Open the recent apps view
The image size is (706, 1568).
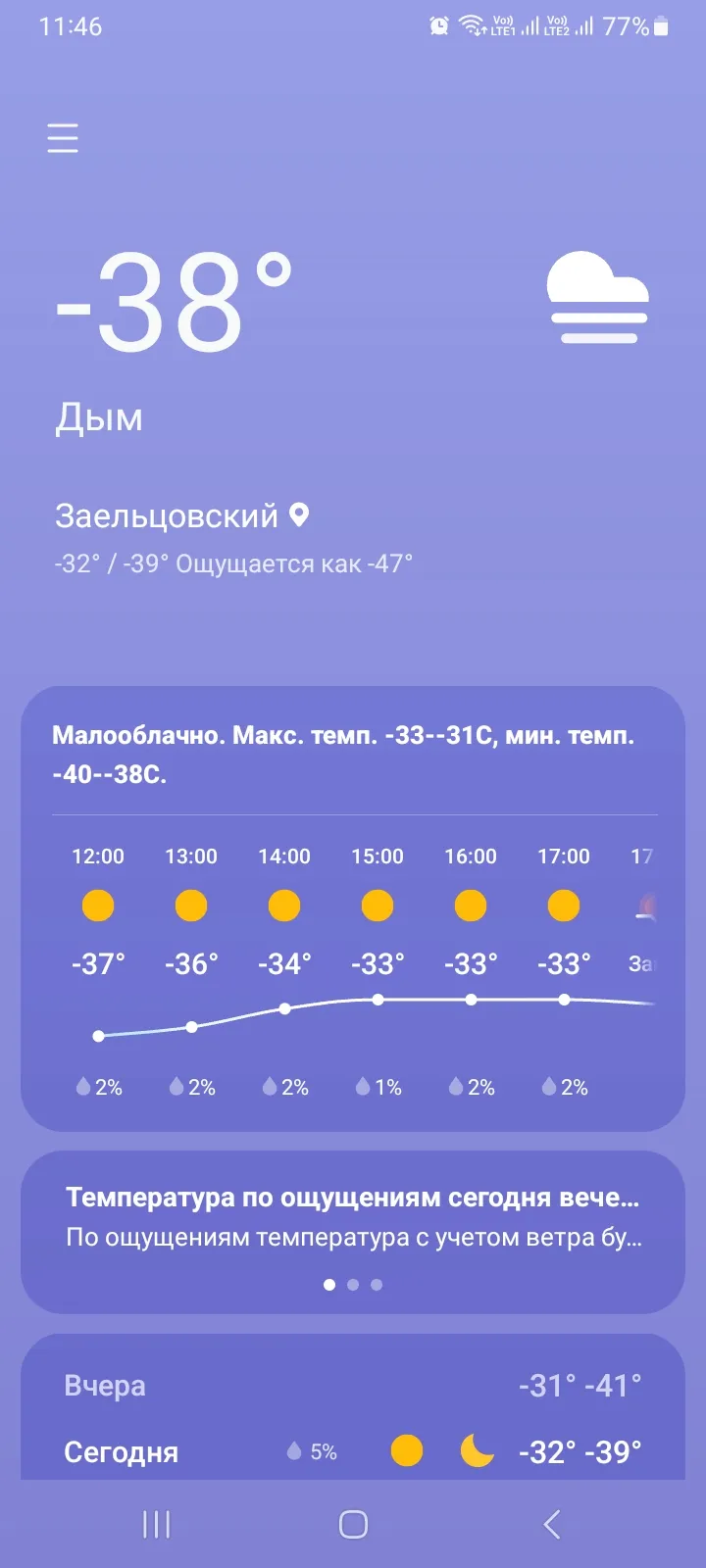156,1524
